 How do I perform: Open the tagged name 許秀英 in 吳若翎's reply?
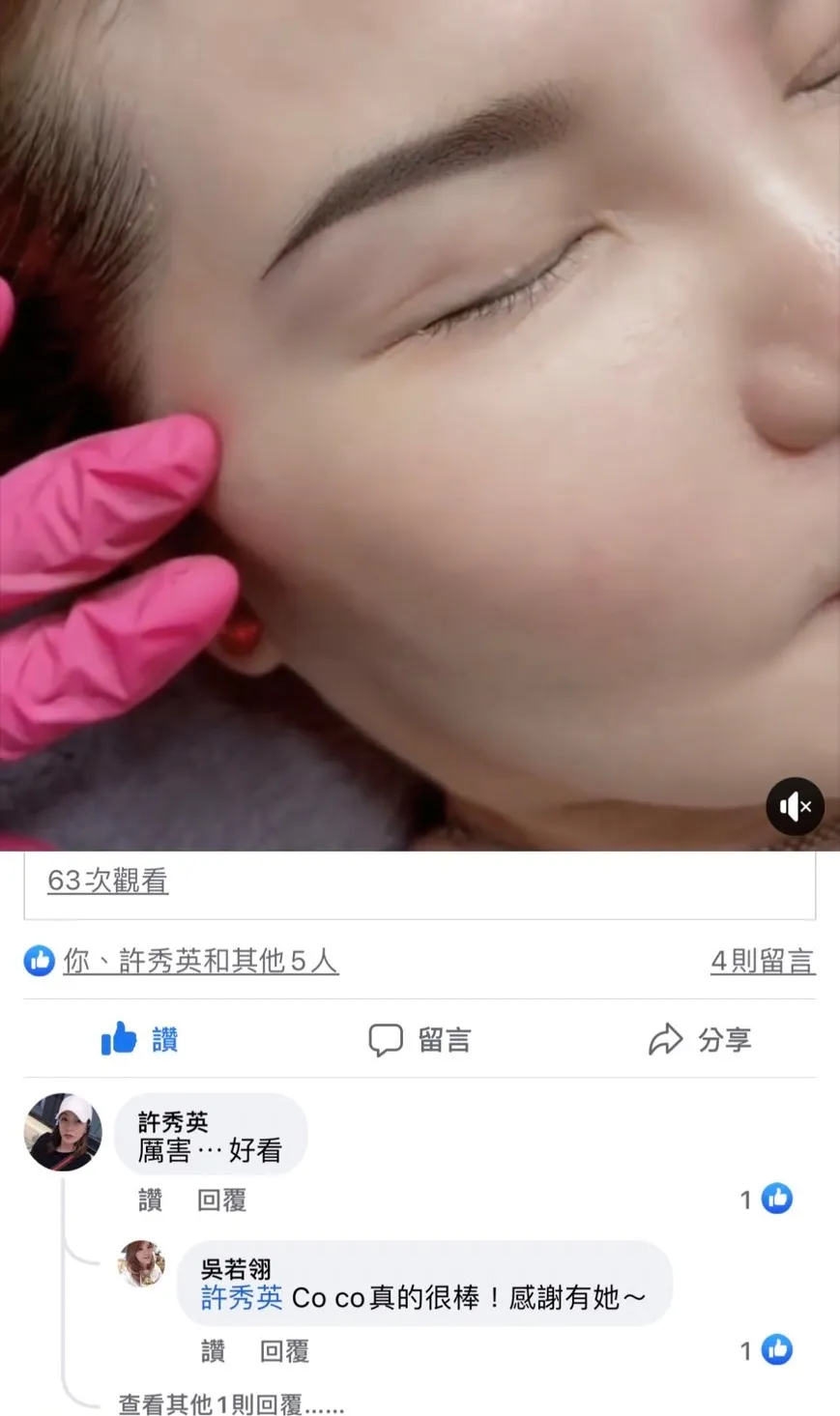coord(242,1297)
